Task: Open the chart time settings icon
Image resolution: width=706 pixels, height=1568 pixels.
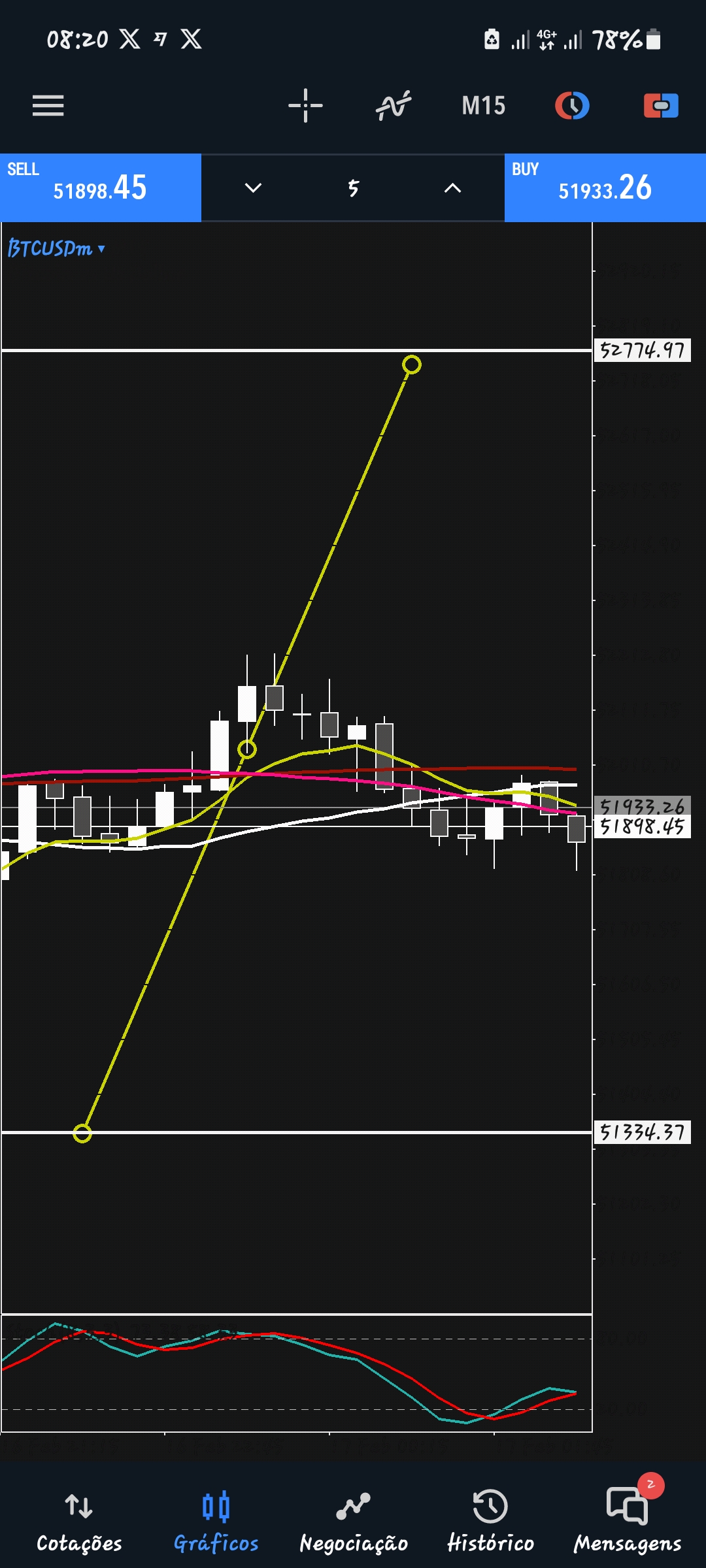Action: pos(572,105)
